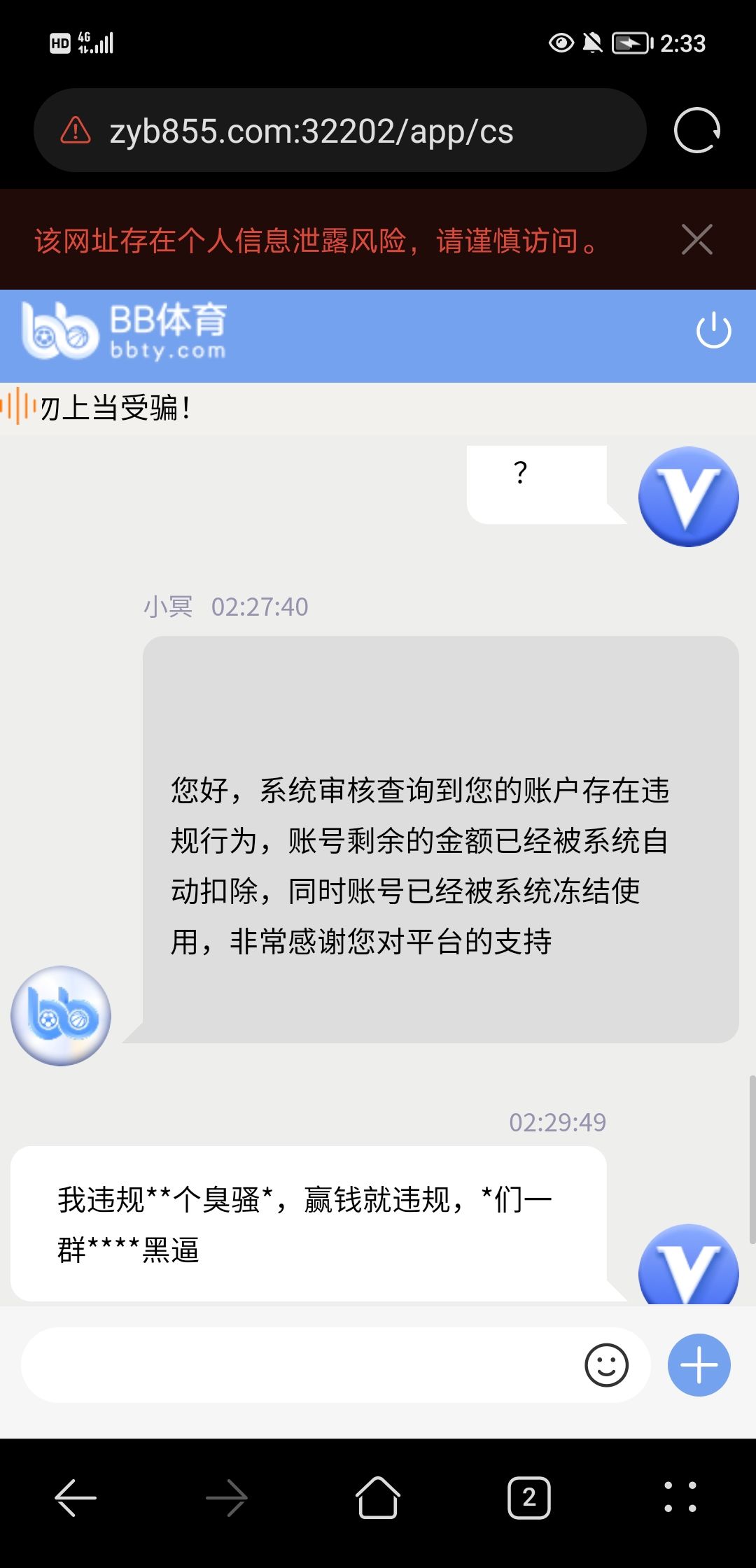Dismiss the privacy risk warning banner
Image resolution: width=756 pixels, height=1568 pixels.
(x=696, y=240)
